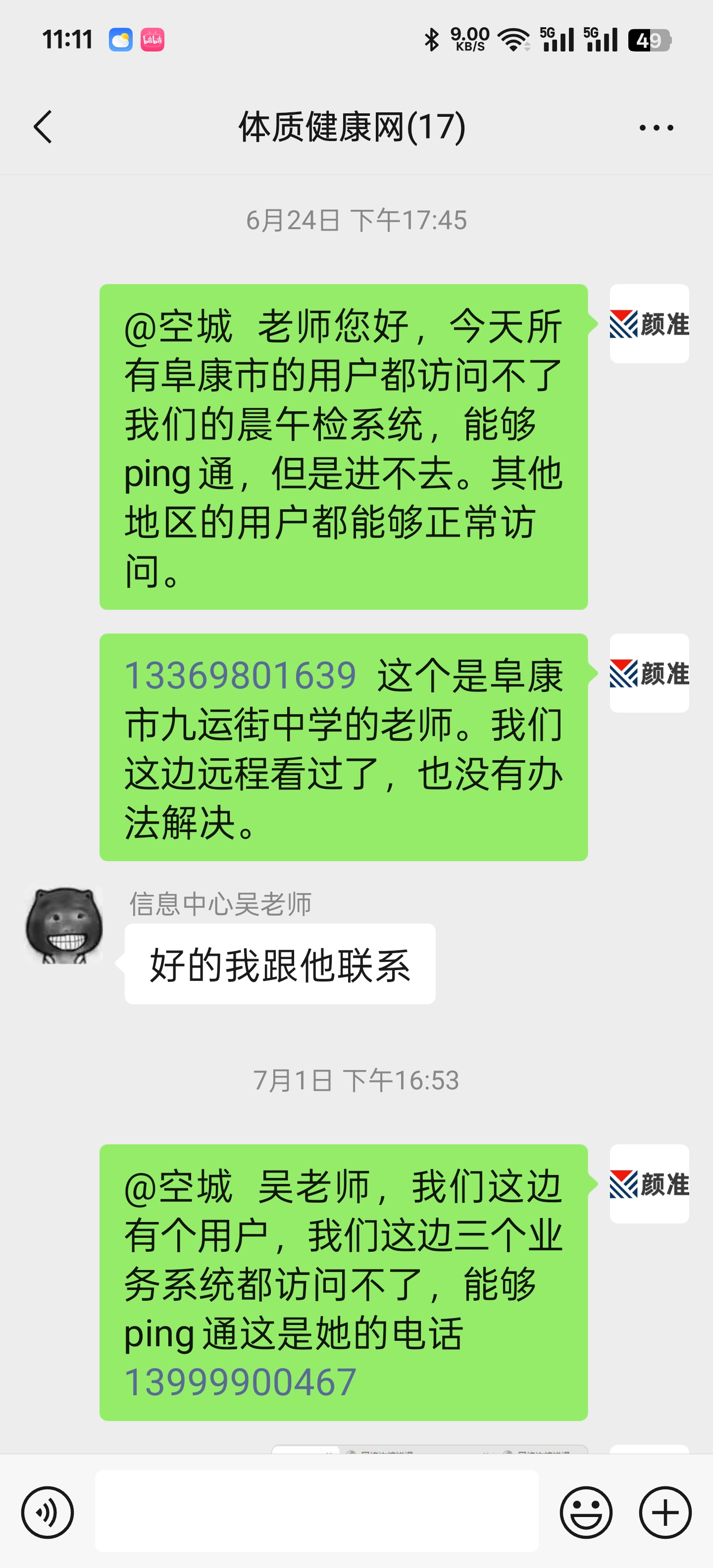The height and width of the screenshot is (1568, 713).
Task: Open the group chat options menu
Action: tap(656, 128)
